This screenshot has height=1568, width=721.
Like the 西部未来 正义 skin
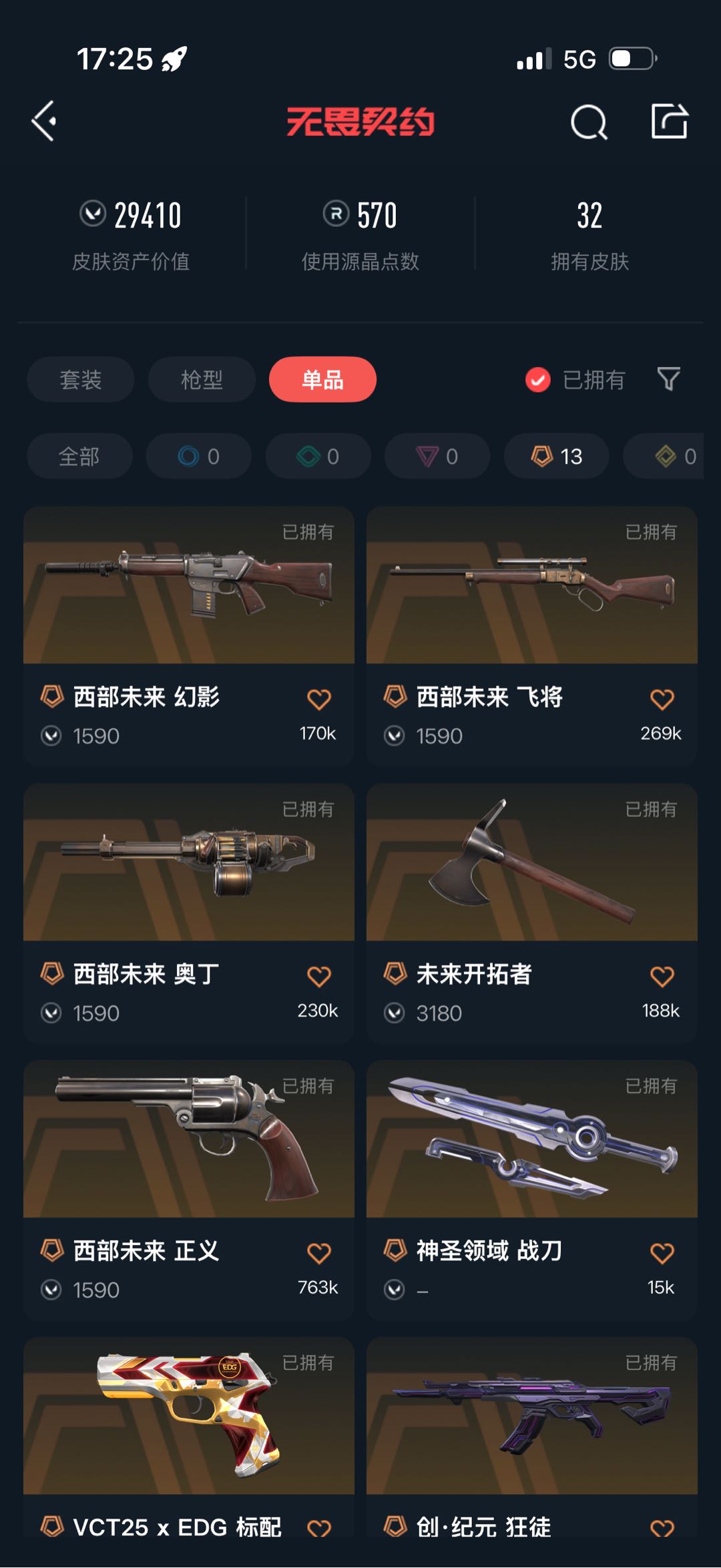coord(318,1253)
